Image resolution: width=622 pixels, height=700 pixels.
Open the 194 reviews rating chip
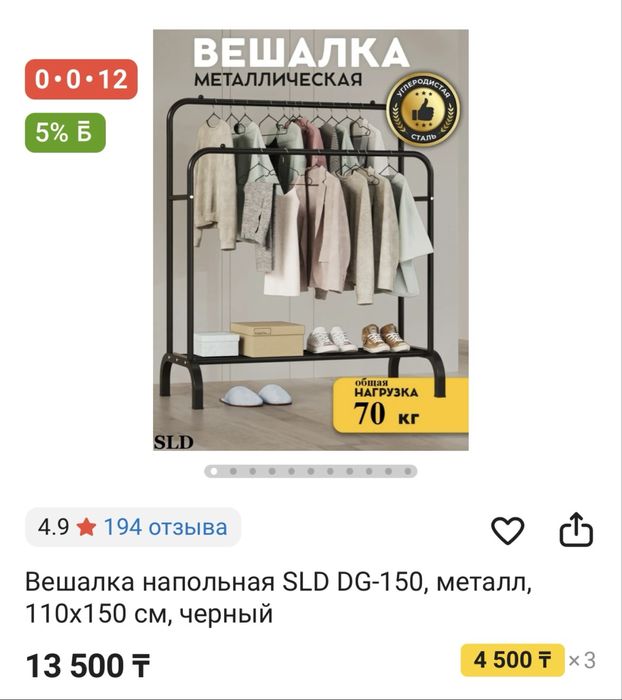133,527
